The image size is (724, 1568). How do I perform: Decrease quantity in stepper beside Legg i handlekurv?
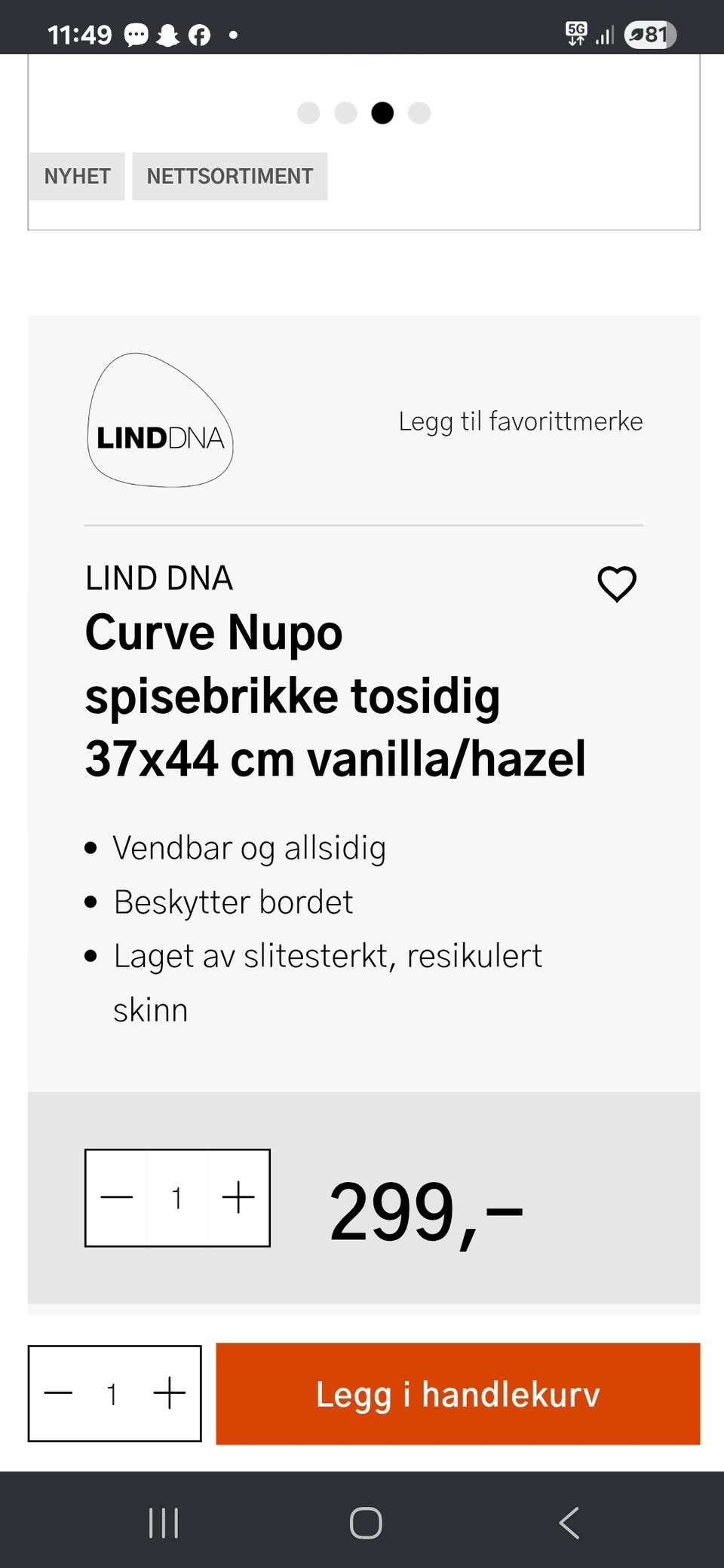click(58, 1393)
